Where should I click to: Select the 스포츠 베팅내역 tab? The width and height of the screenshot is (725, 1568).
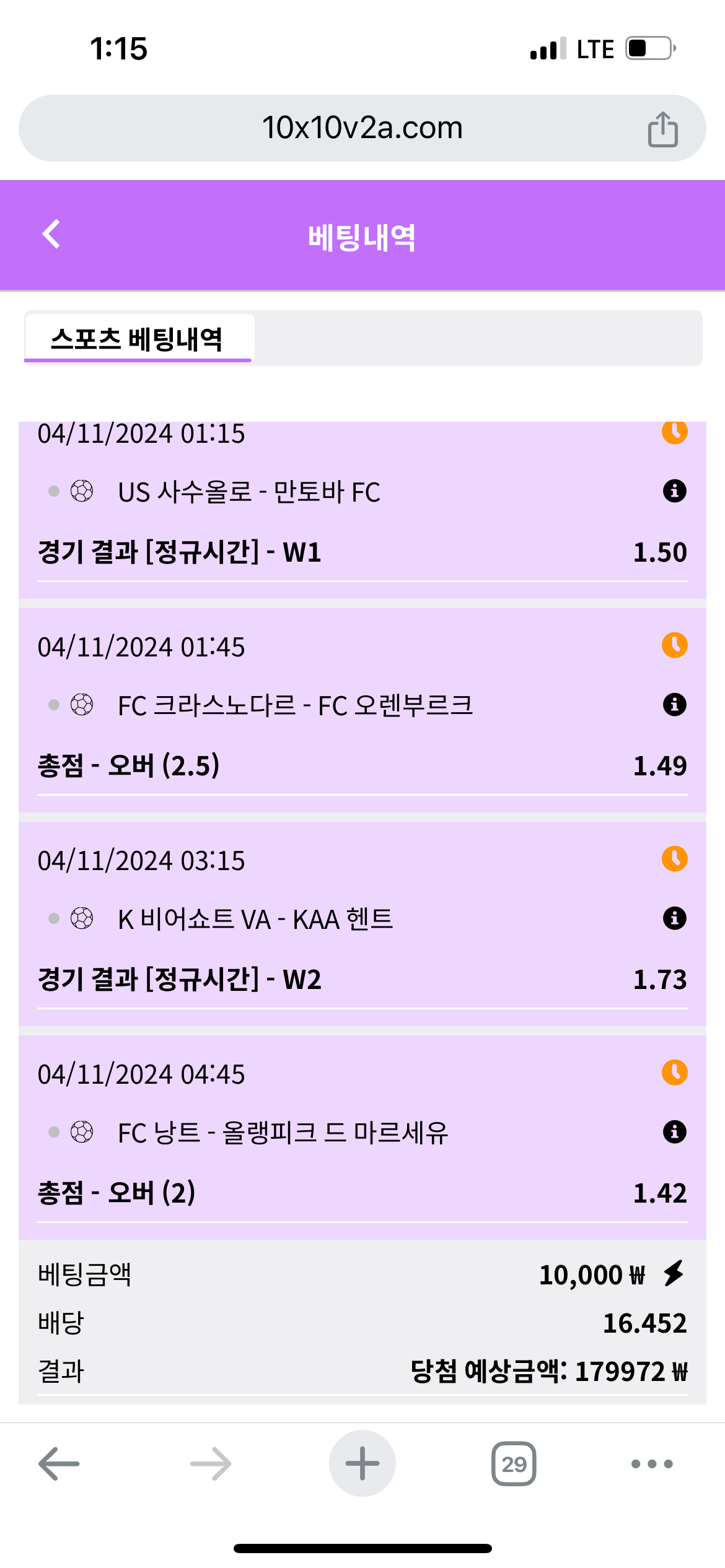point(138,339)
